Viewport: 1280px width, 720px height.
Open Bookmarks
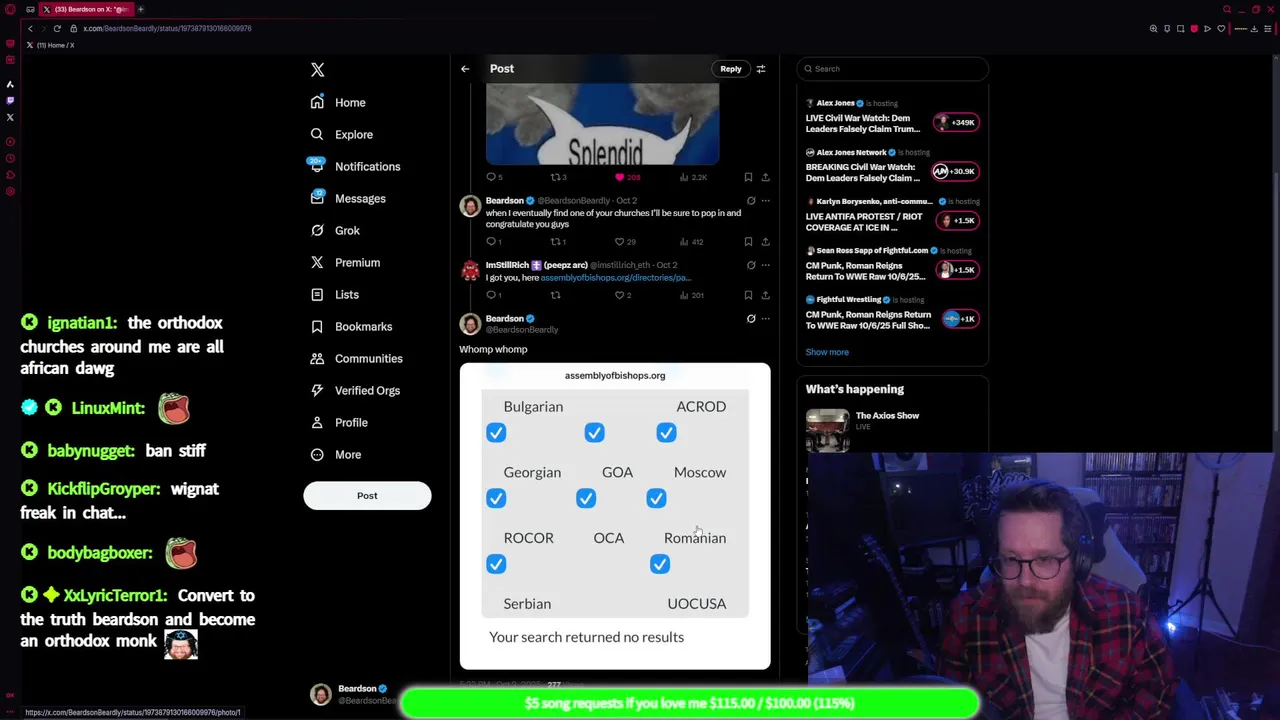point(362,327)
